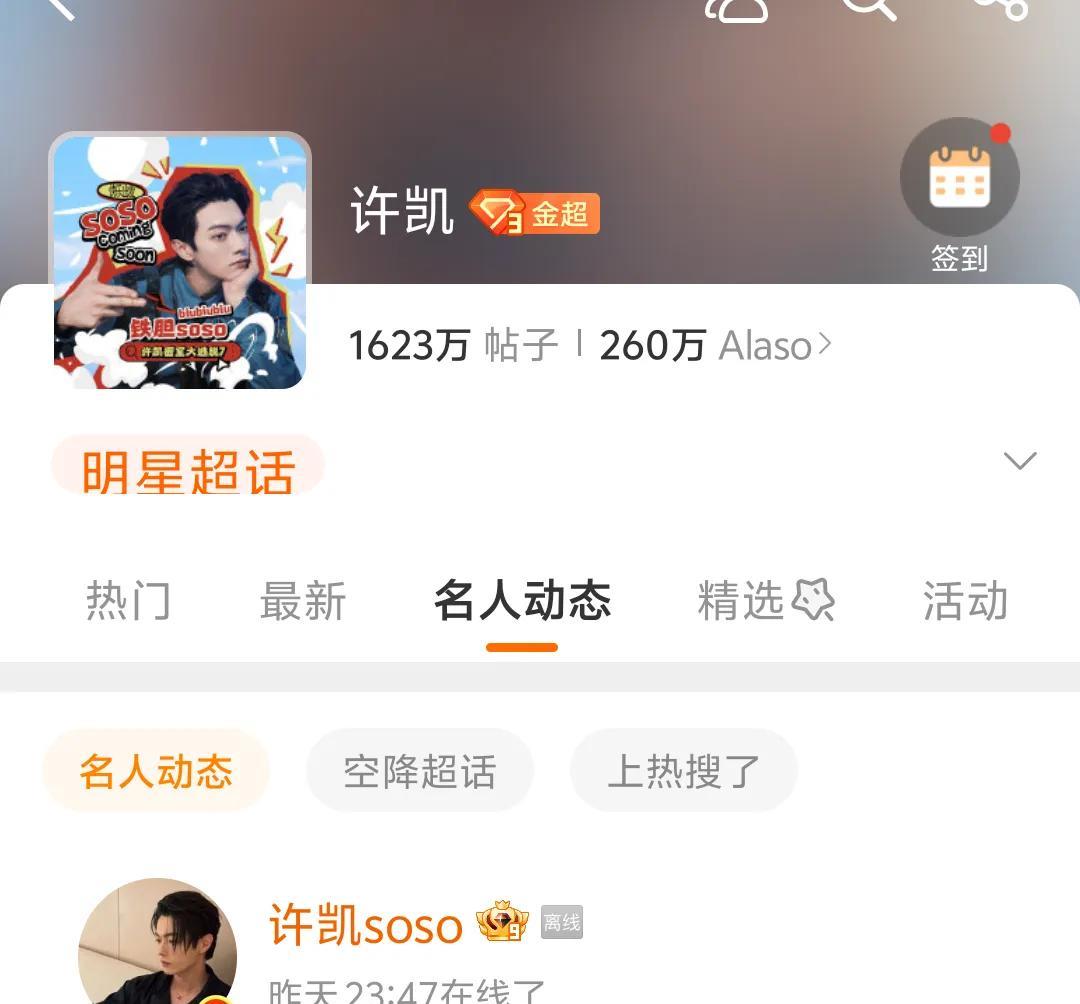Open the search magnifier icon
Screen dimensions: 1080x1004
coord(867,8)
